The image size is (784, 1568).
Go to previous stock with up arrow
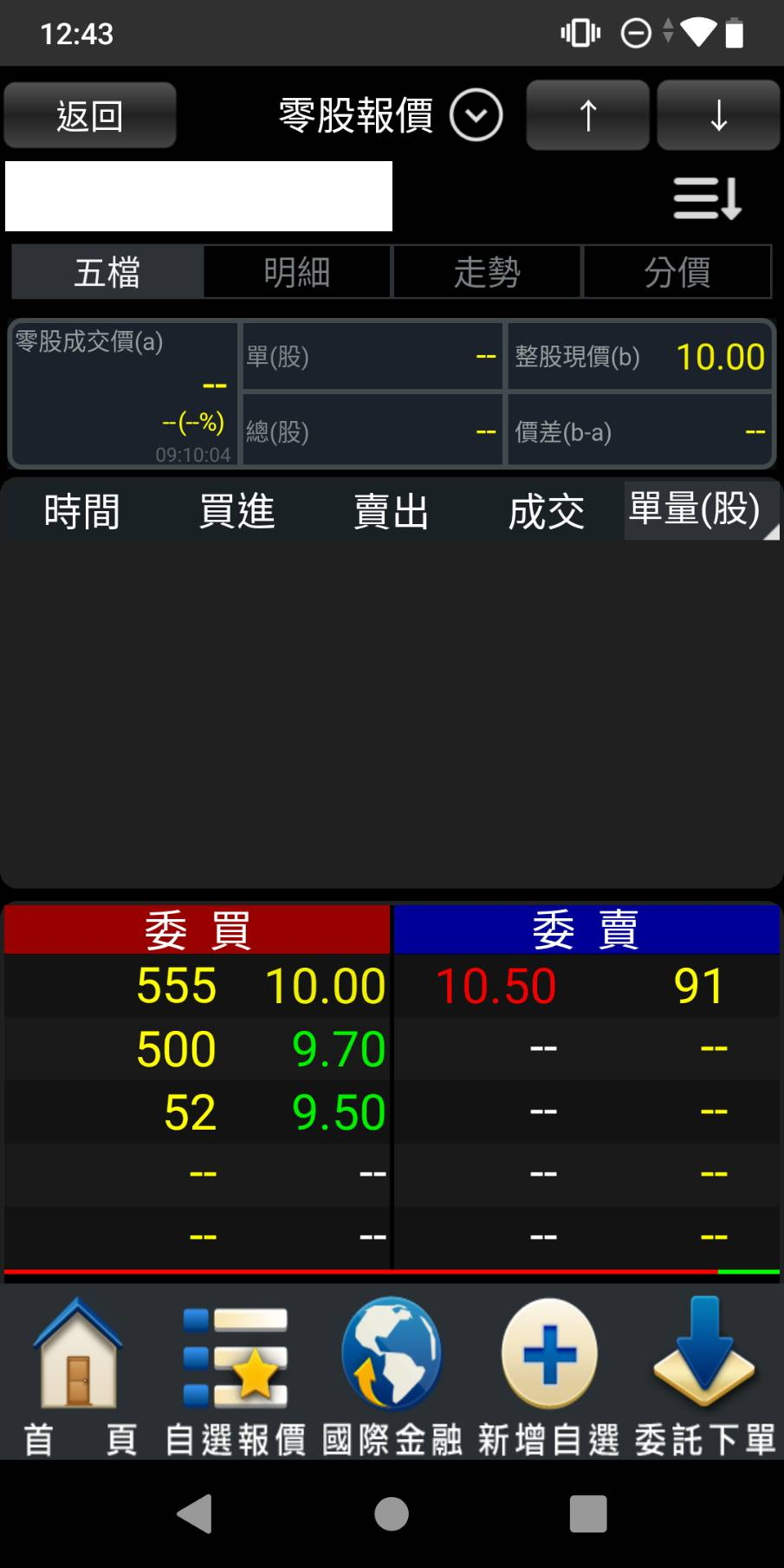587,115
